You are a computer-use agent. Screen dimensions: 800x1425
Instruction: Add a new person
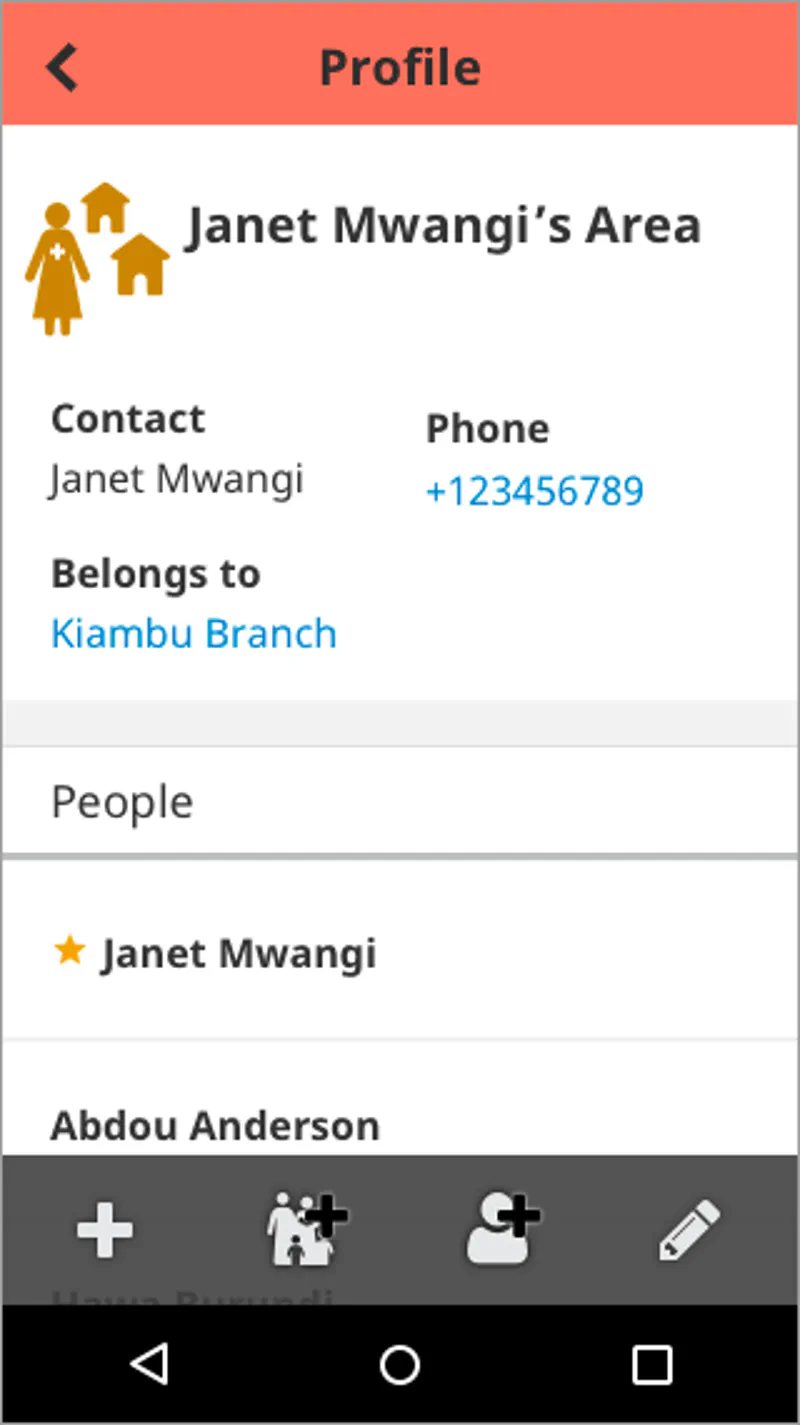point(503,1230)
